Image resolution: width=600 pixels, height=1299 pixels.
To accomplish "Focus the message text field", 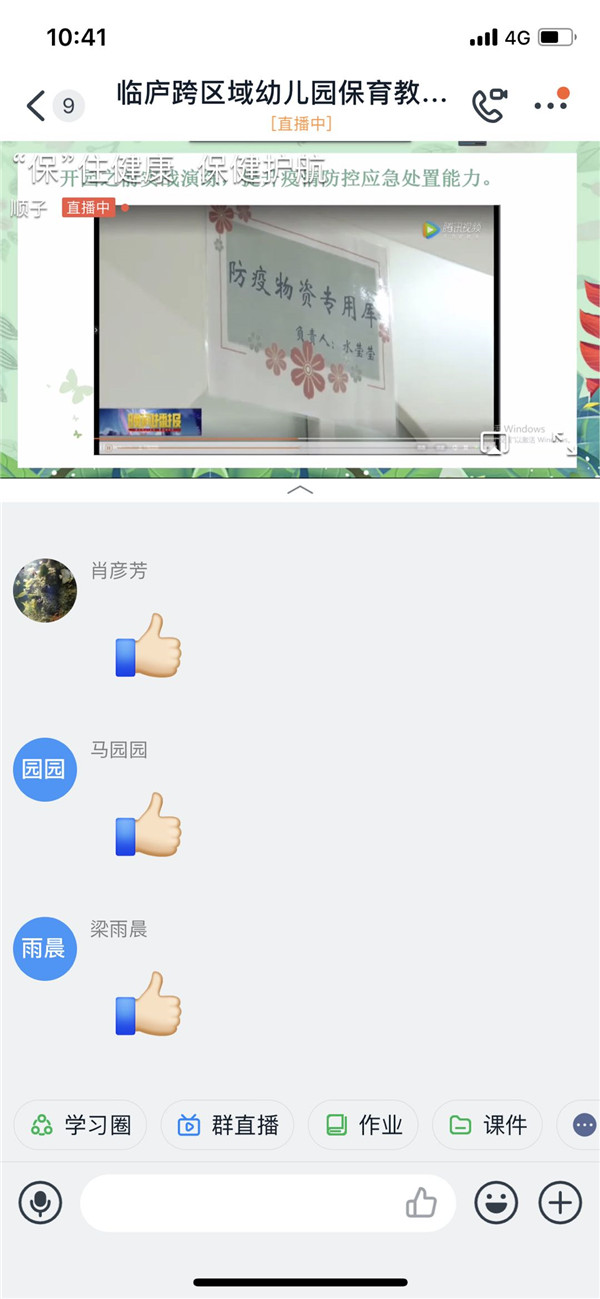I will click(x=240, y=1203).
